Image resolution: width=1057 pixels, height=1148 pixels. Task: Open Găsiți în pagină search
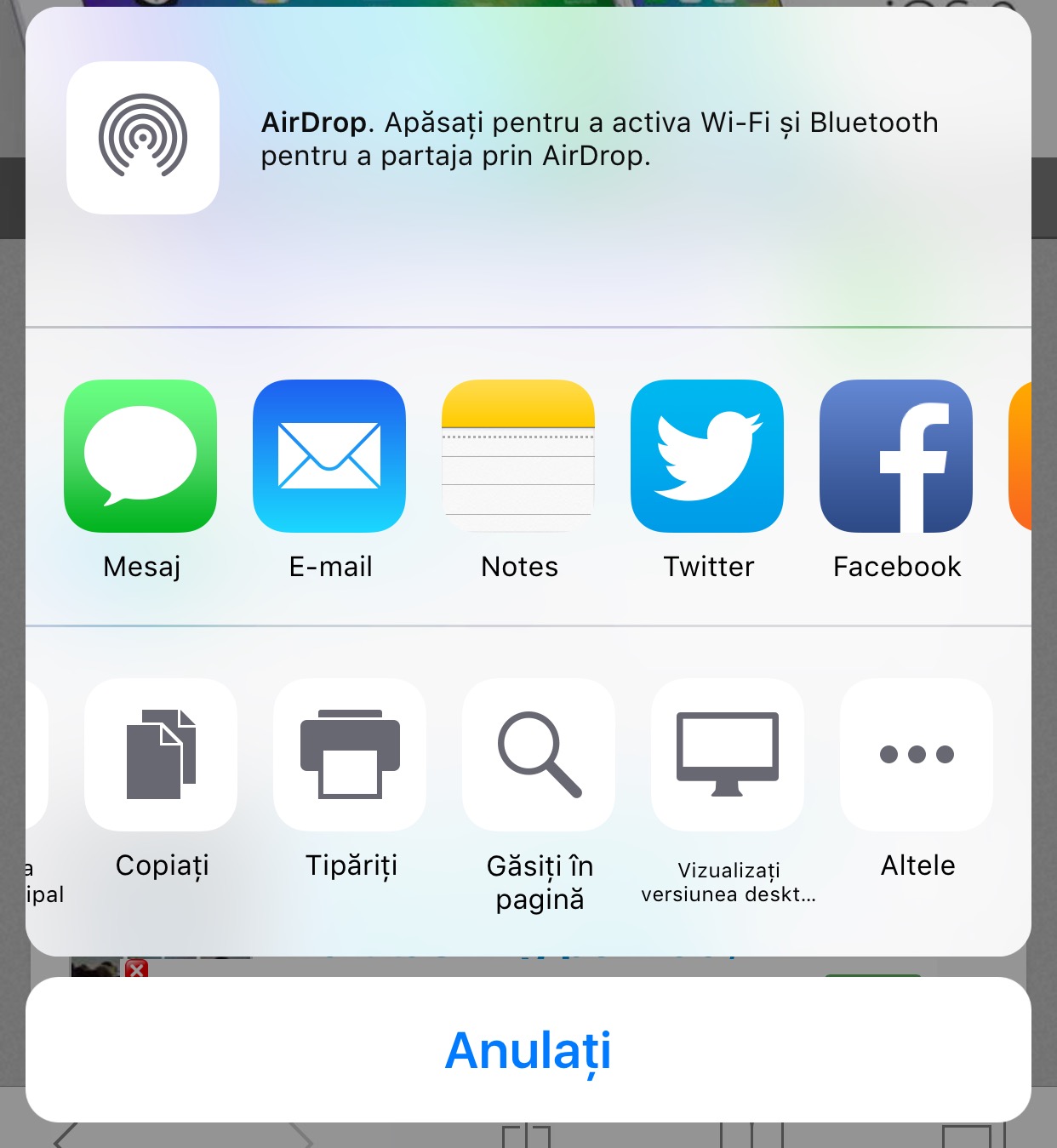pos(539,755)
